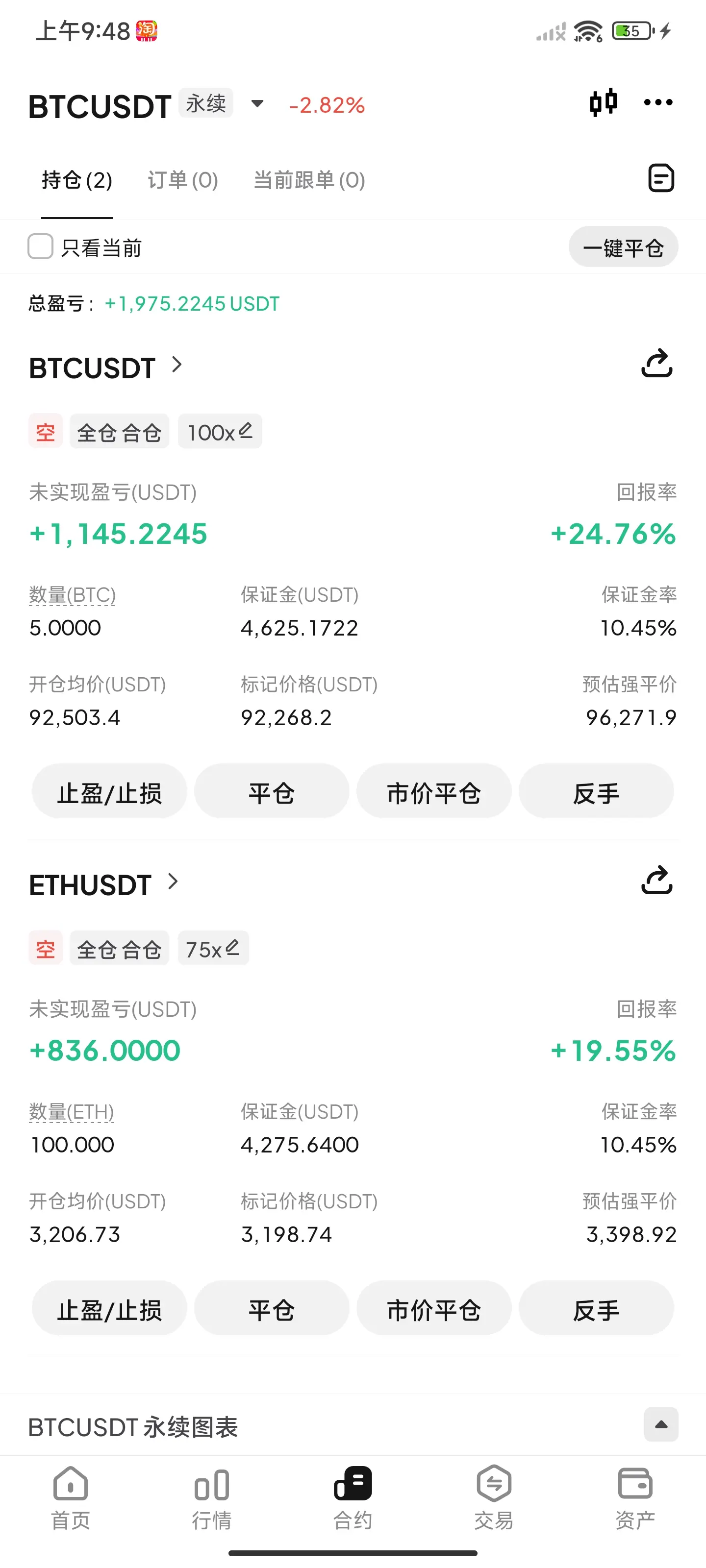The image size is (706, 1568).
Task: Tap the 一键平仓 button
Action: tap(623, 246)
